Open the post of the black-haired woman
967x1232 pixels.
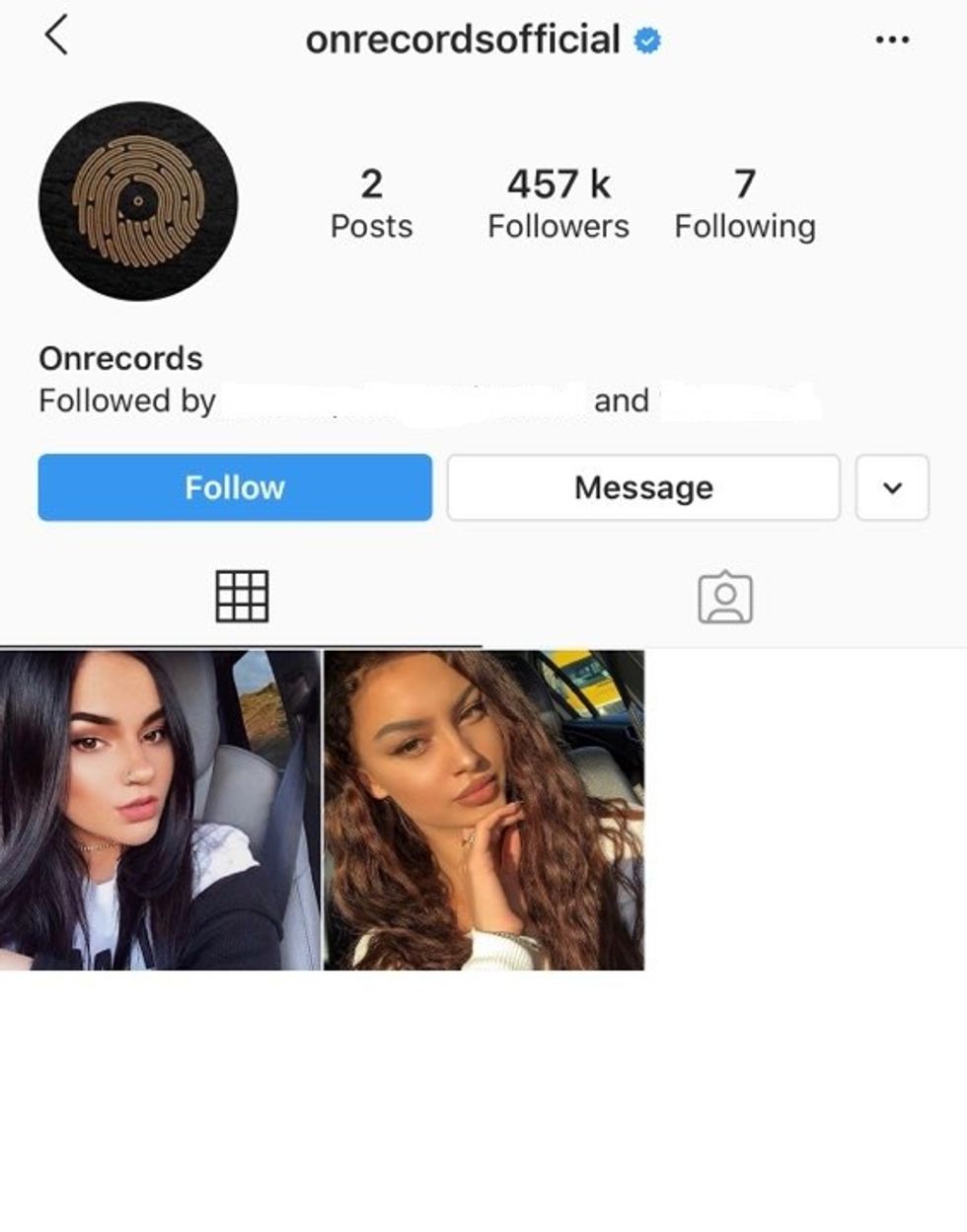click(x=160, y=810)
